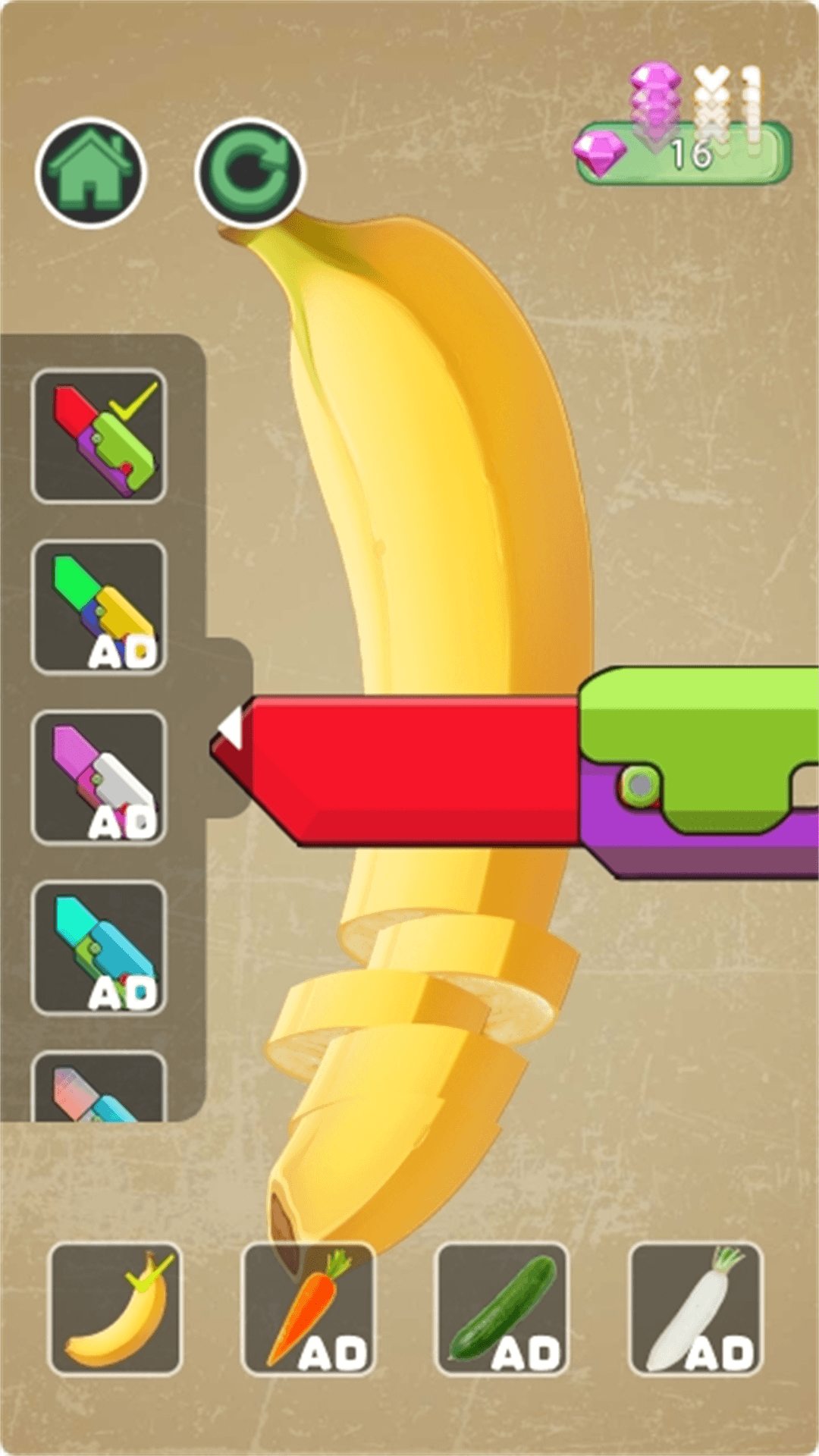Go to the home screen

91,173
